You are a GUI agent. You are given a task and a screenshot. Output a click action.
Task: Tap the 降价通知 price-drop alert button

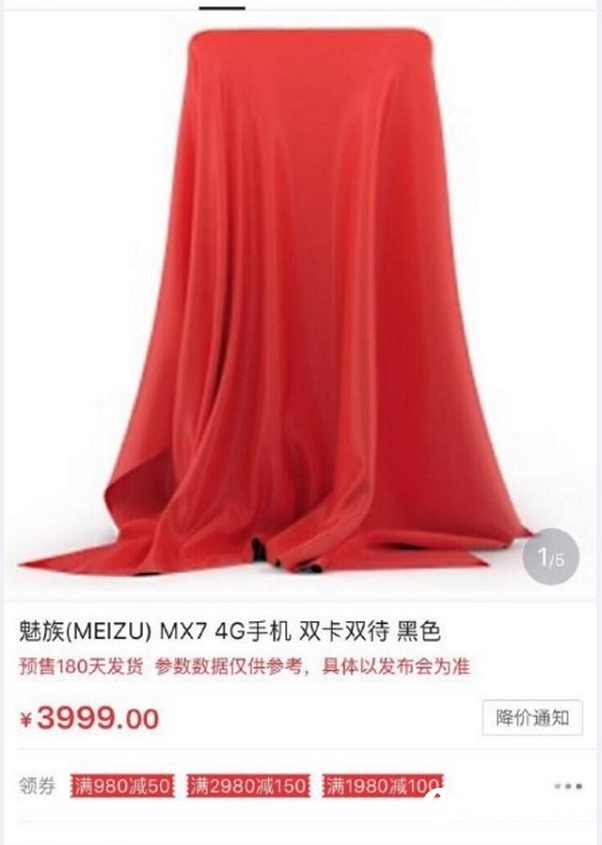[532, 717]
